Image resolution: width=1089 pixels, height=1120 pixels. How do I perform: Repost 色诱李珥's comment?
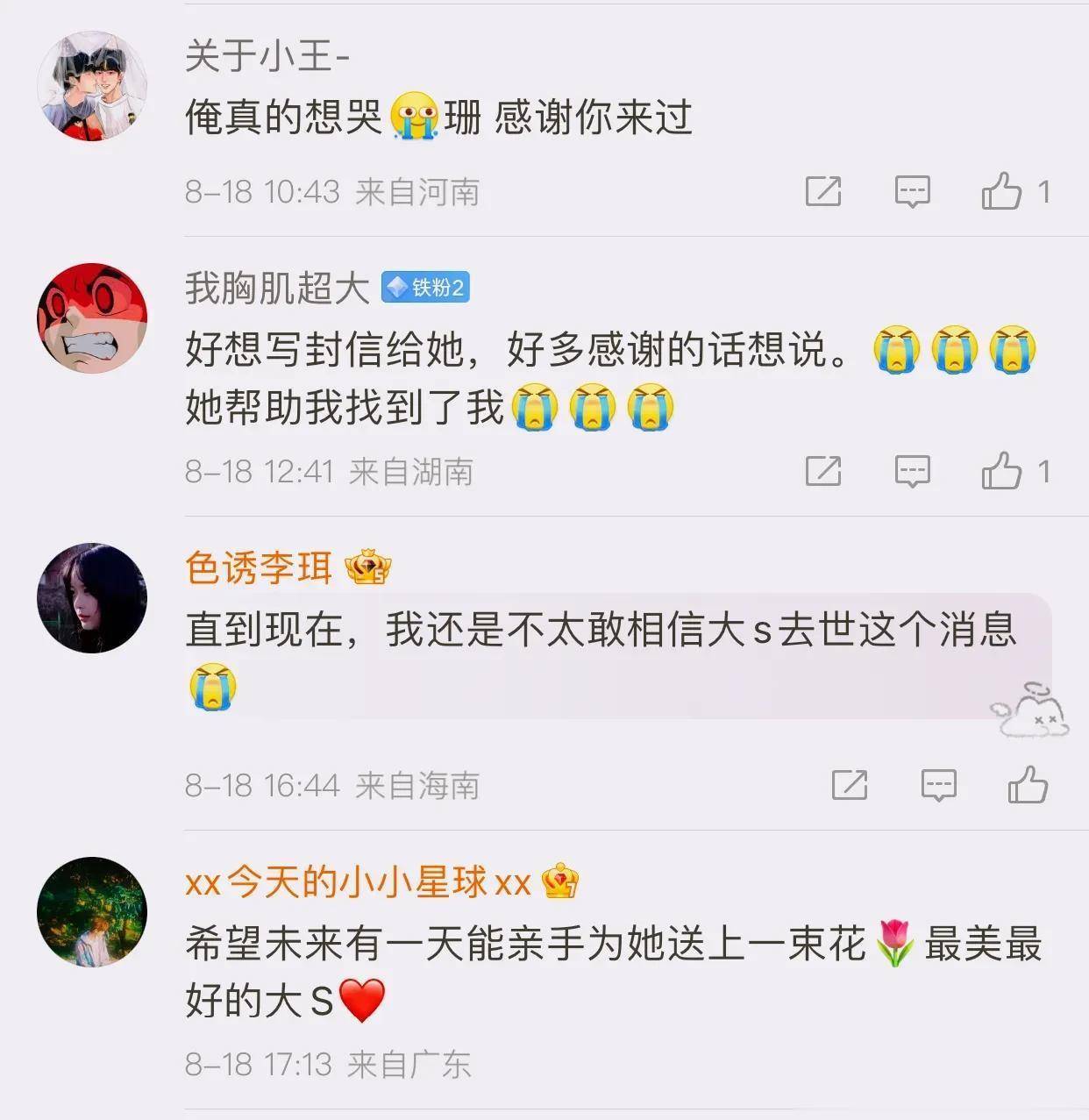(x=849, y=784)
